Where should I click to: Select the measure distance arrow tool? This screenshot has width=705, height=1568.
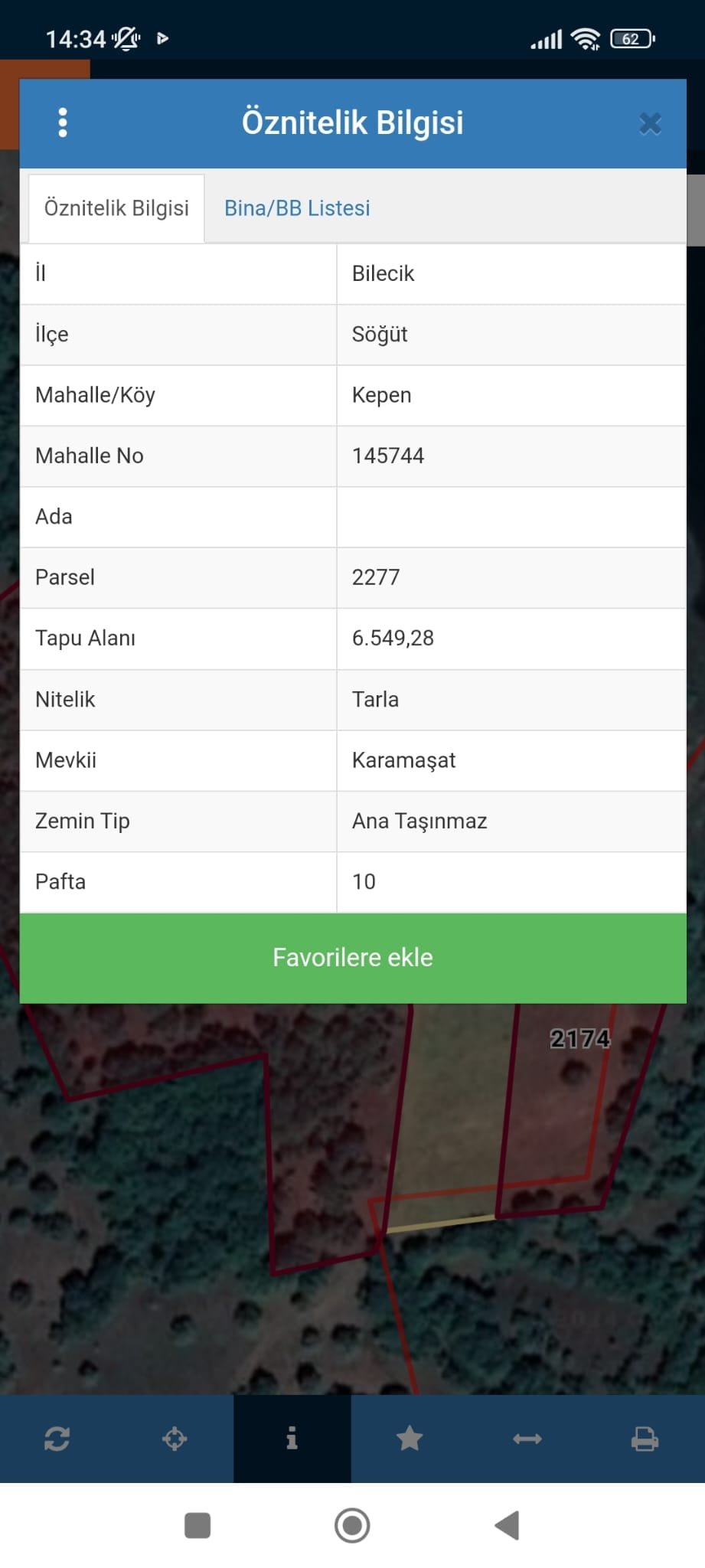click(x=527, y=1439)
